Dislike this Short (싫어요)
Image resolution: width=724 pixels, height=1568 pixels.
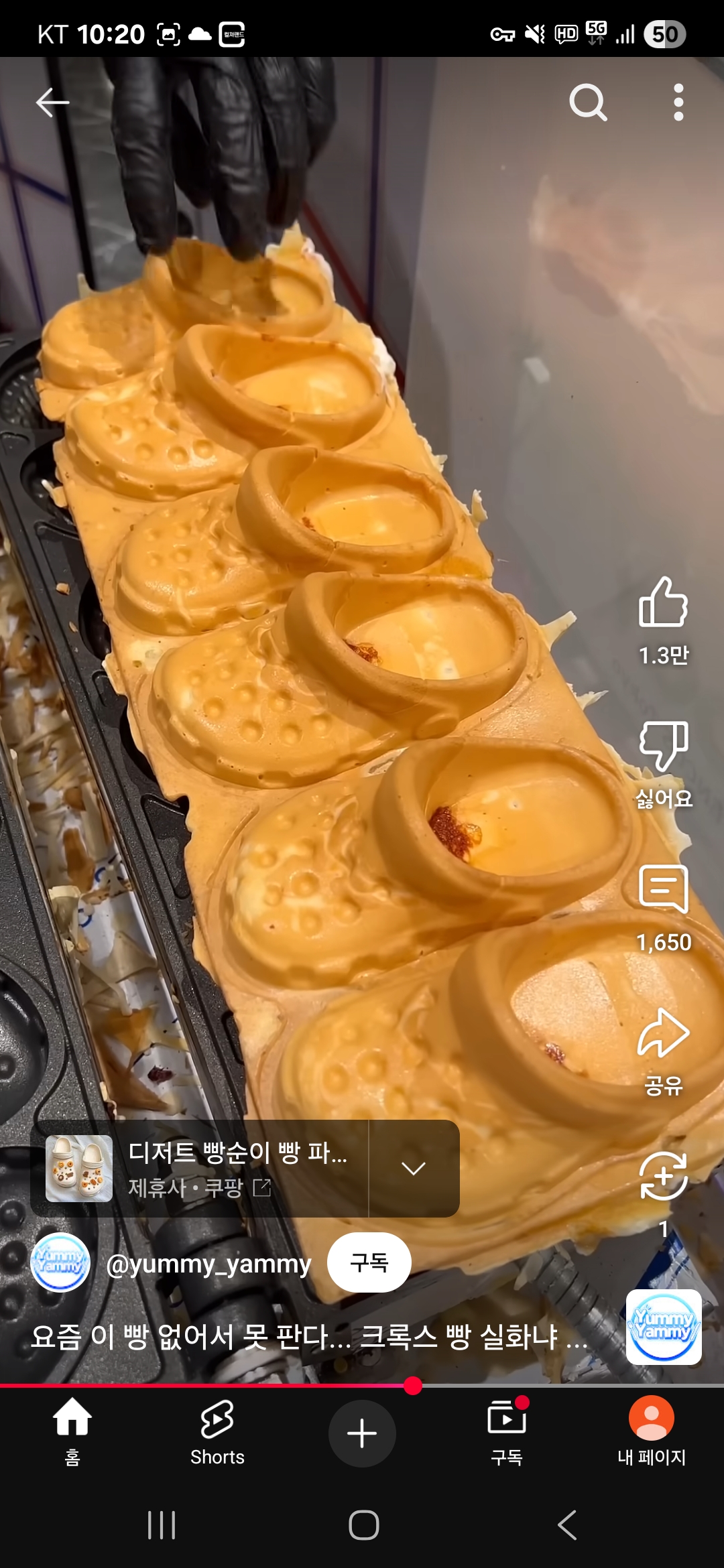pyautogui.click(x=663, y=746)
